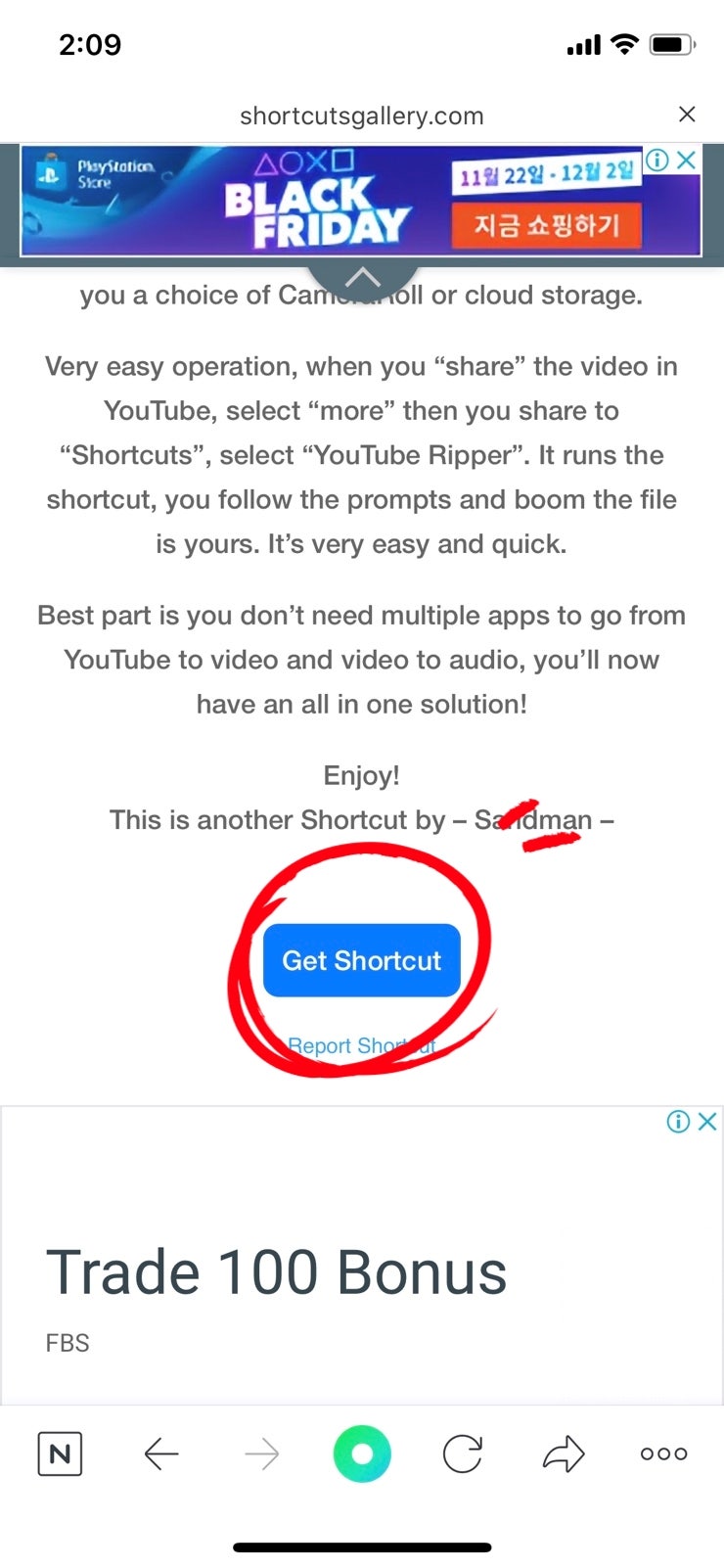Image resolution: width=724 pixels, height=1568 pixels.
Task: Reload the current page
Action: tap(463, 1453)
